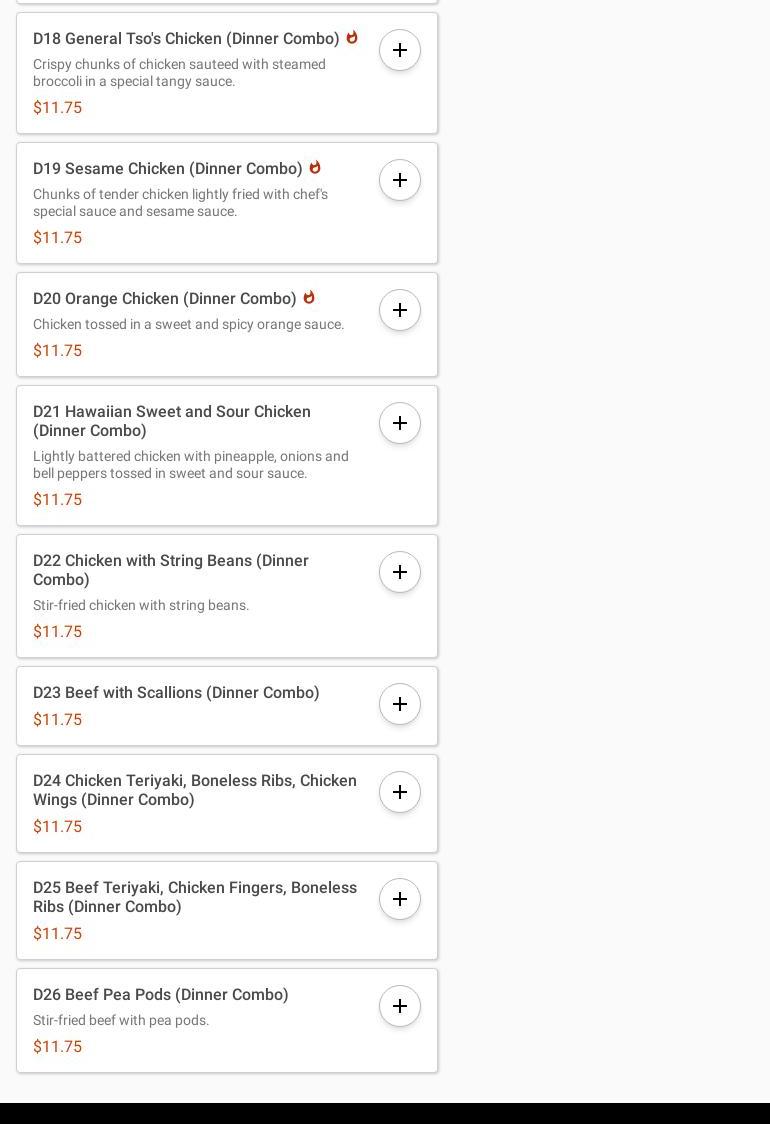Select D21 Hawaiian Sweet and Sour Chicken card

172,421
